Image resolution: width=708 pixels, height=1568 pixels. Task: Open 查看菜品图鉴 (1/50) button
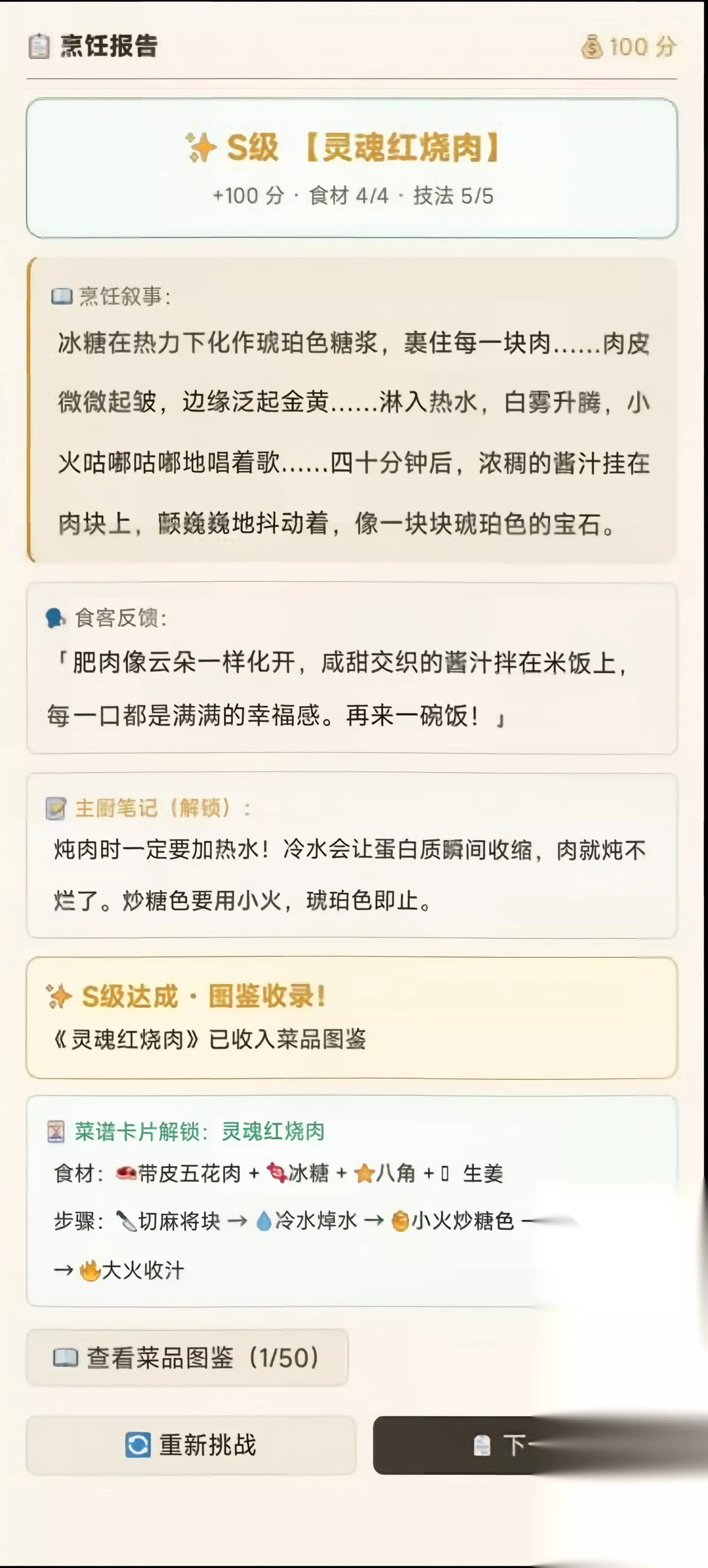187,1357
